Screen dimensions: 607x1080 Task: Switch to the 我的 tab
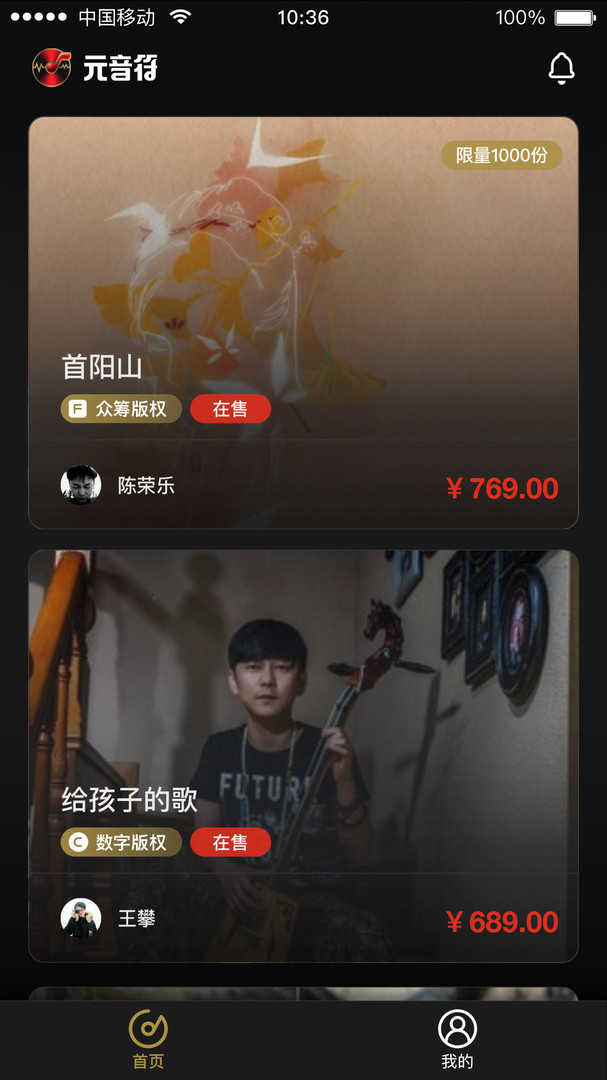(457, 1039)
